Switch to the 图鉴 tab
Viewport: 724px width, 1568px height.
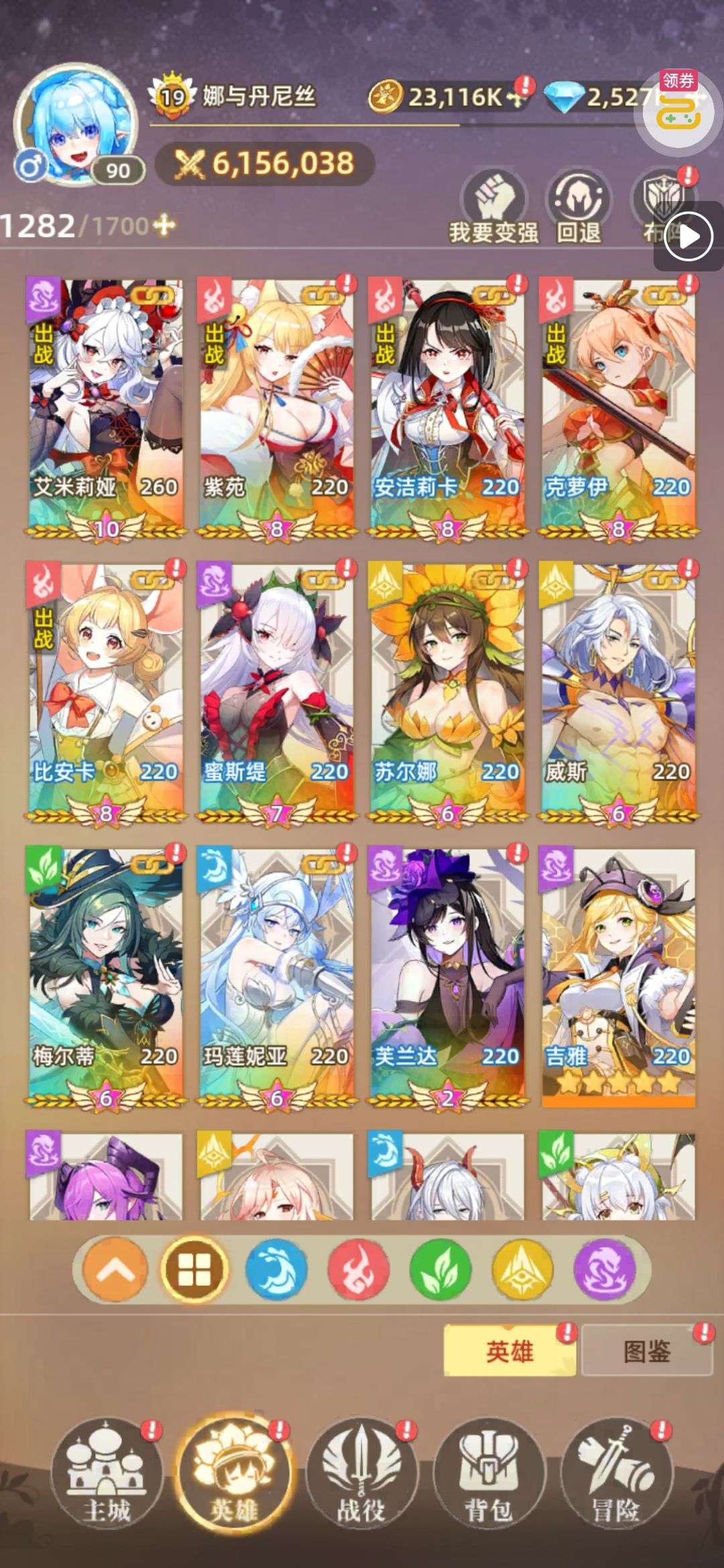pos(647,1350)
